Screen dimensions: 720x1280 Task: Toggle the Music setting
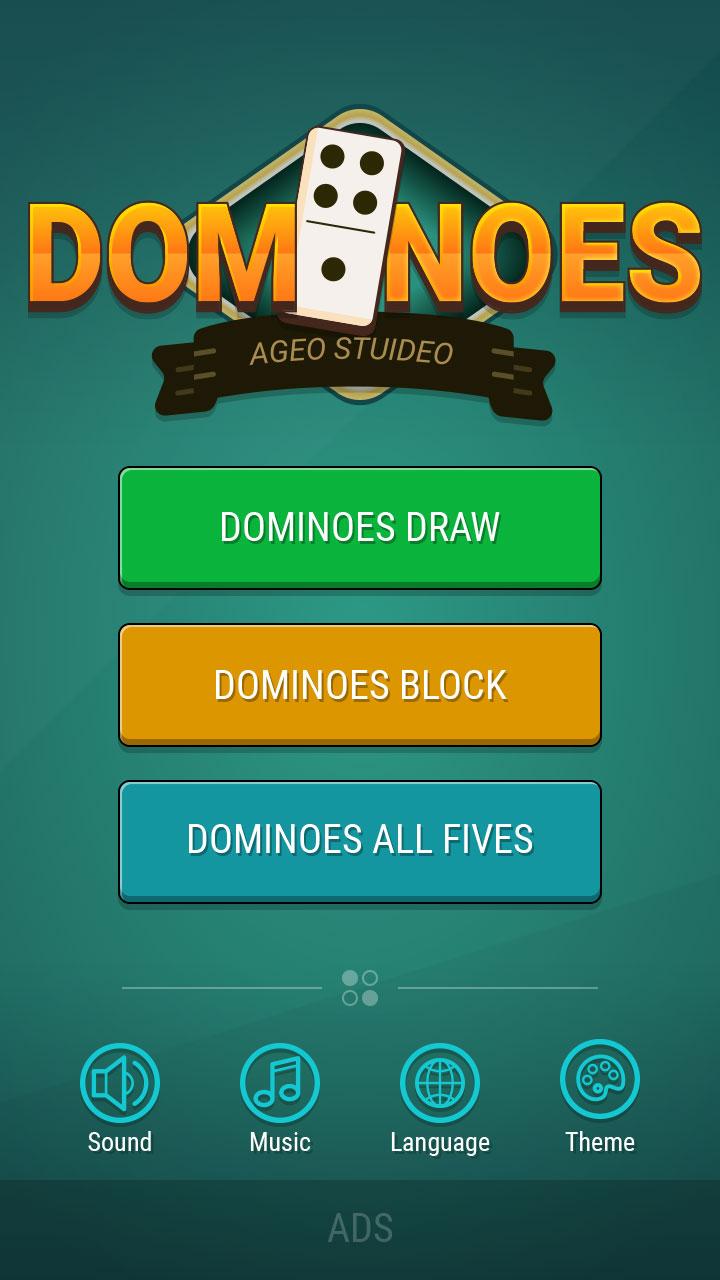pyautogui.click(x=280, y=1082)
